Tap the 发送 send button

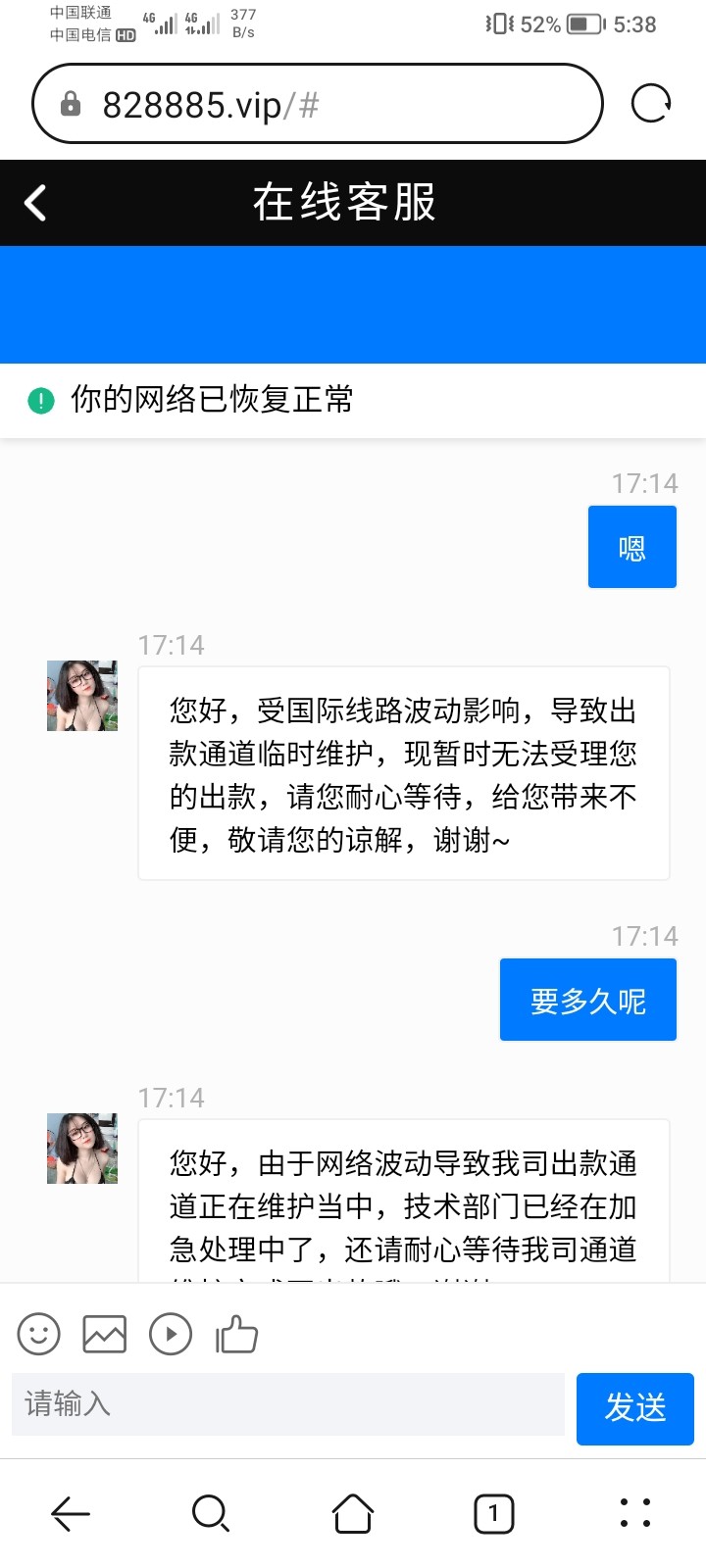634,1408
